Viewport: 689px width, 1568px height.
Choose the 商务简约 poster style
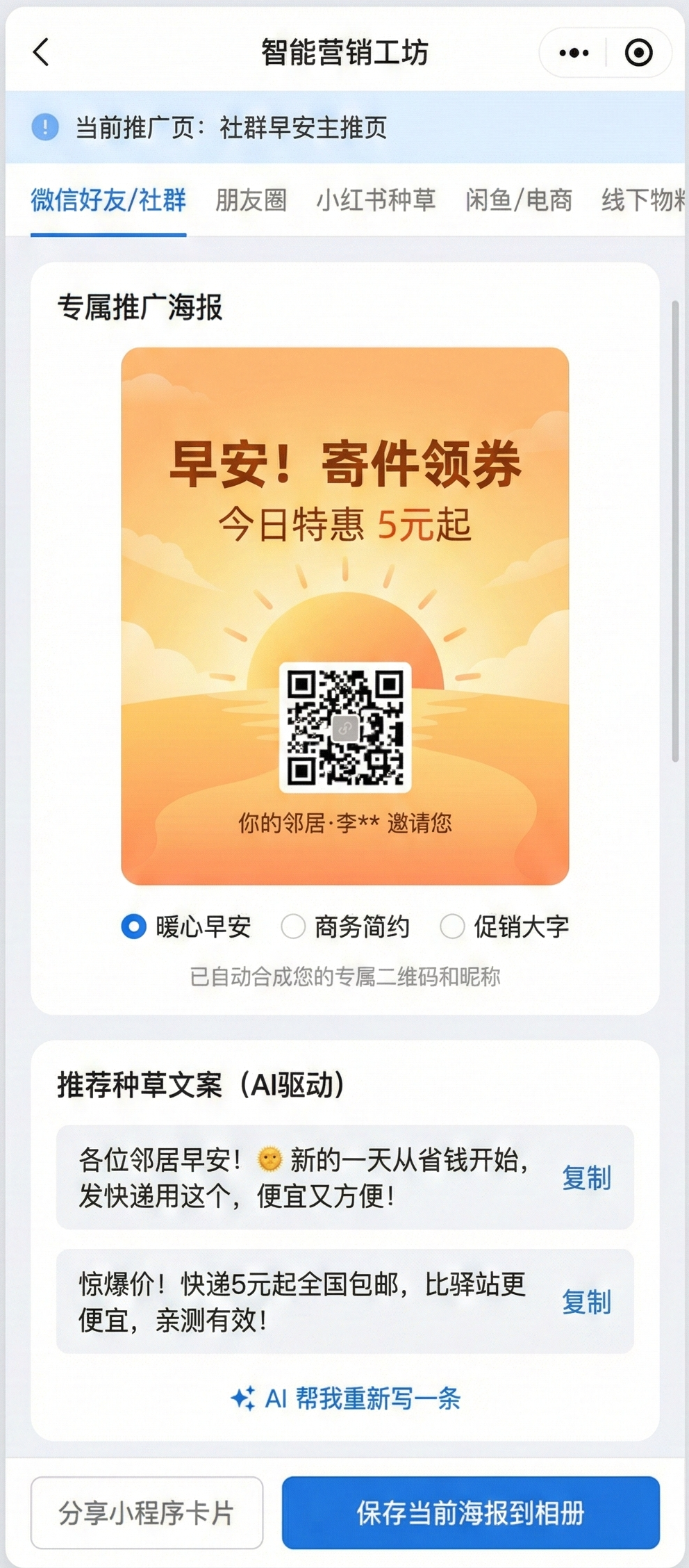pyautogui.click(x=345, y=926)
